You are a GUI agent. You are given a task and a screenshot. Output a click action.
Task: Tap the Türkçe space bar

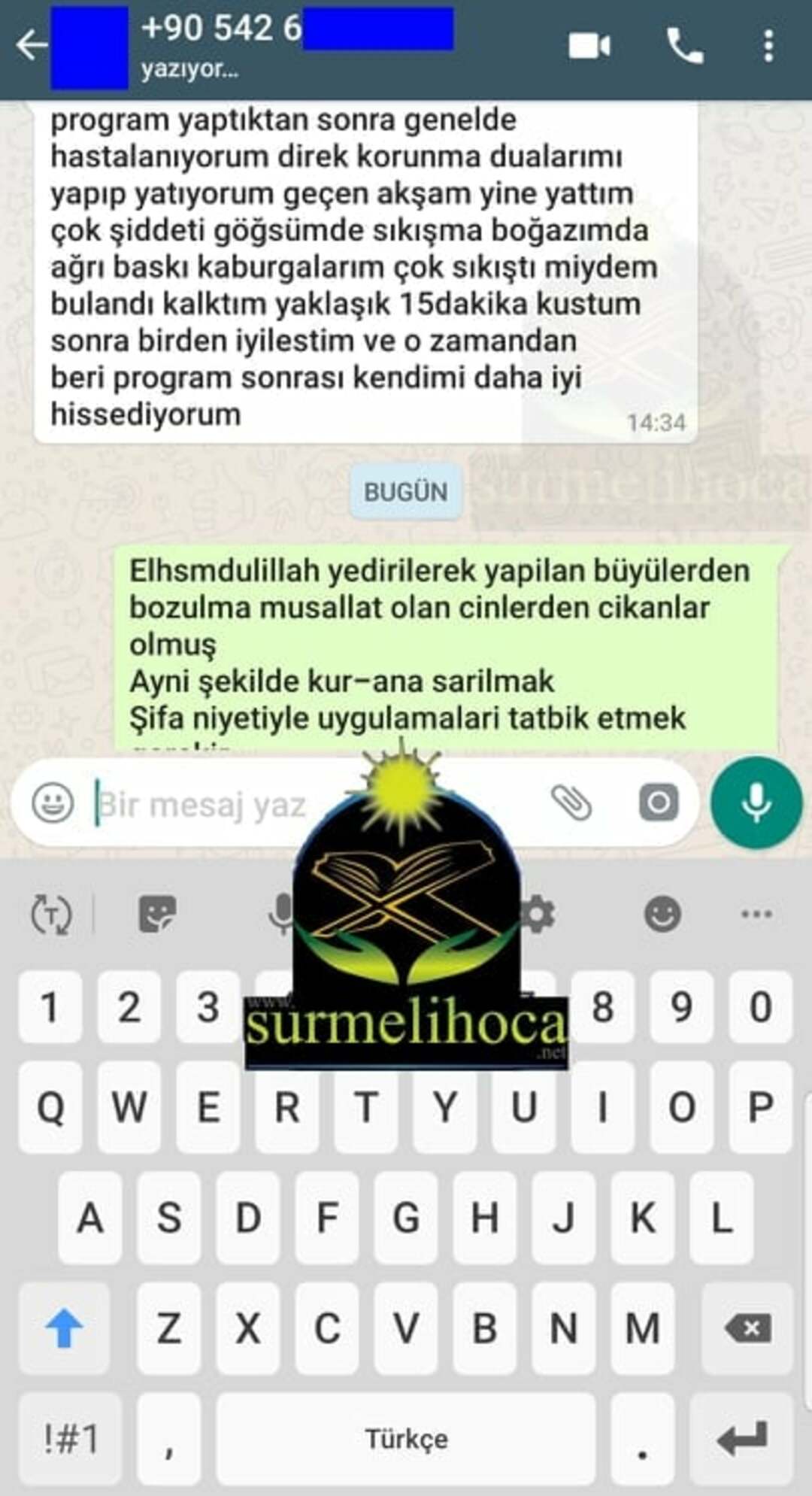tap(406, 1438)
